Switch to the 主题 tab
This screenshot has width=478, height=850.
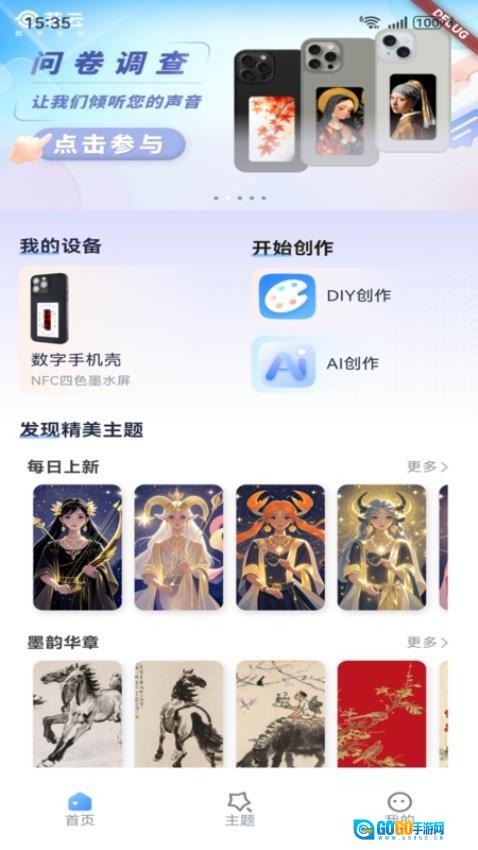[x=240, y=809]
